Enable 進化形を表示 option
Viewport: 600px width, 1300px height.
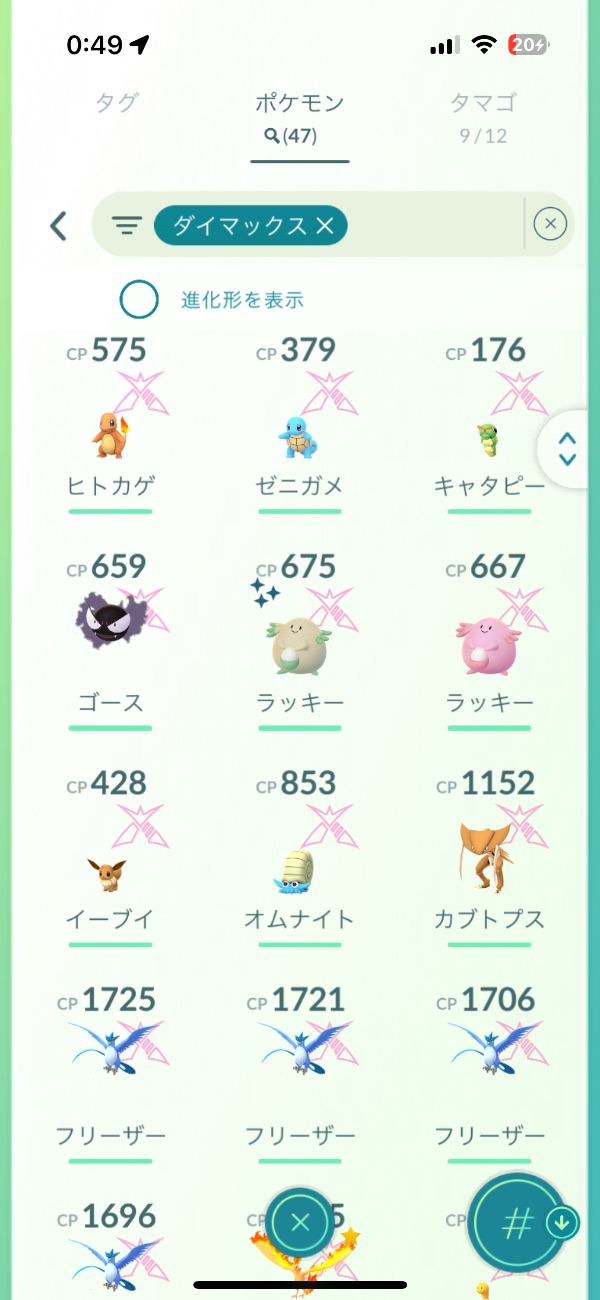point(139,299)
